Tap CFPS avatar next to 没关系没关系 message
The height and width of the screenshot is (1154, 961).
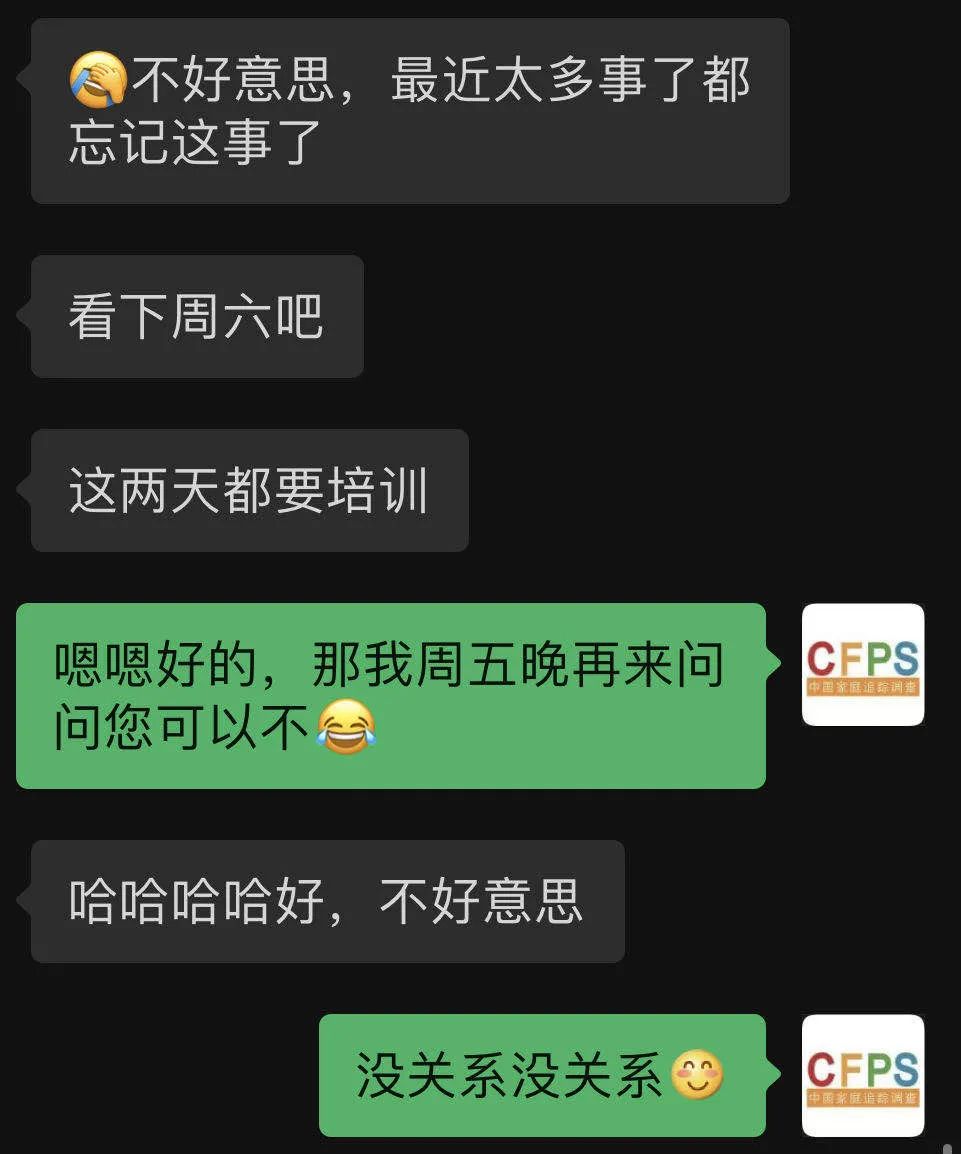point(862,1075)
